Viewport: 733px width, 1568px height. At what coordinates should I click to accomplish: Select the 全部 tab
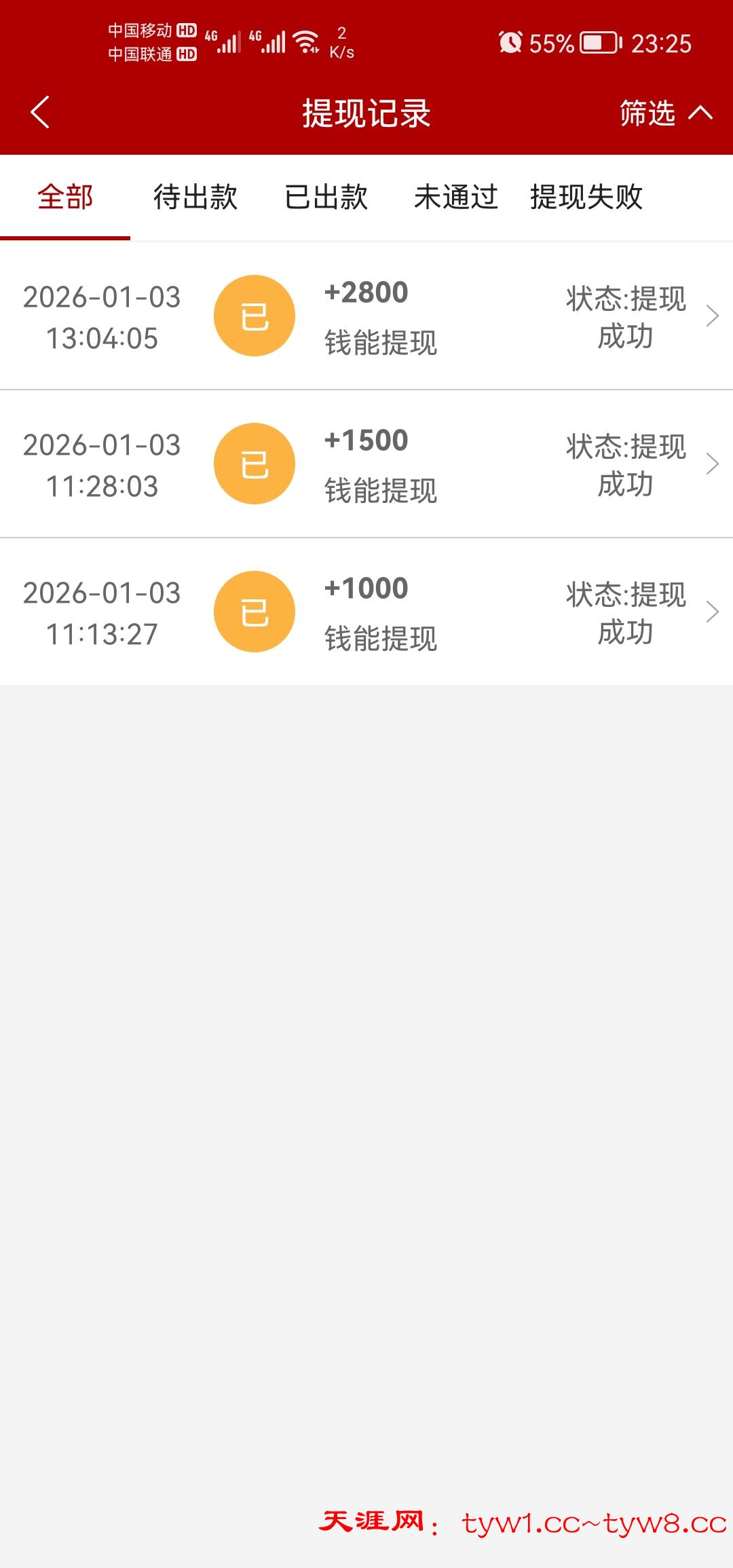click(65, 197)
